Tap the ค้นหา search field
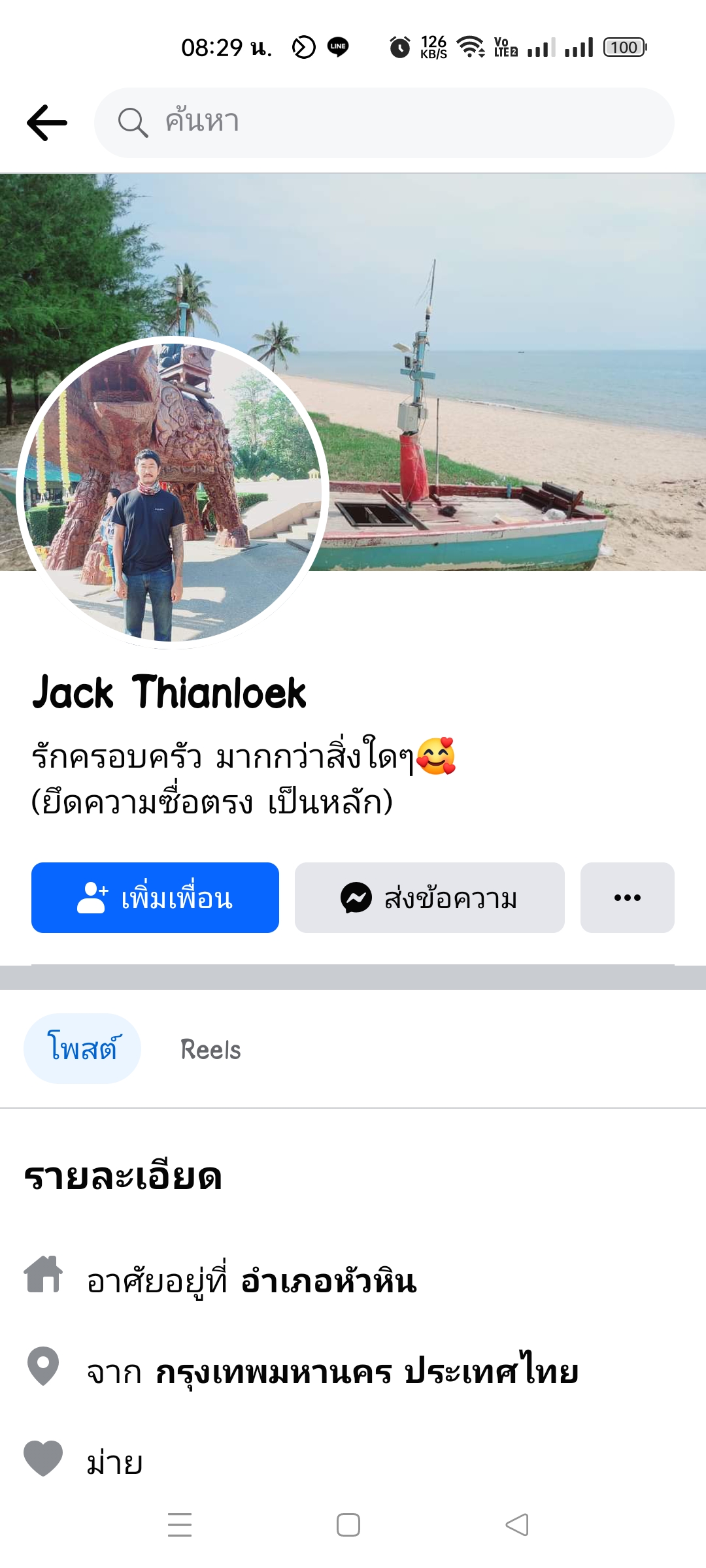Image resolution: width=706 pixels, height=1568 pixels. [384, 123]
